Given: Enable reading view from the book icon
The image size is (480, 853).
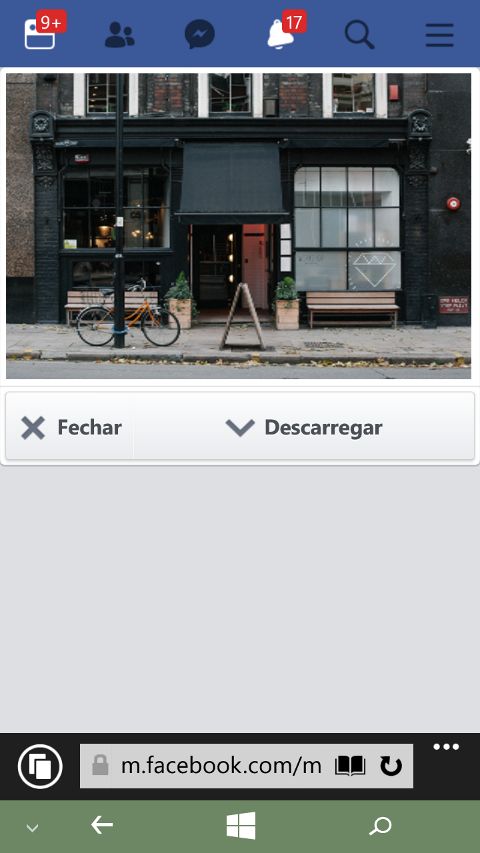Looking at the screenshot, I should [350, 766].
